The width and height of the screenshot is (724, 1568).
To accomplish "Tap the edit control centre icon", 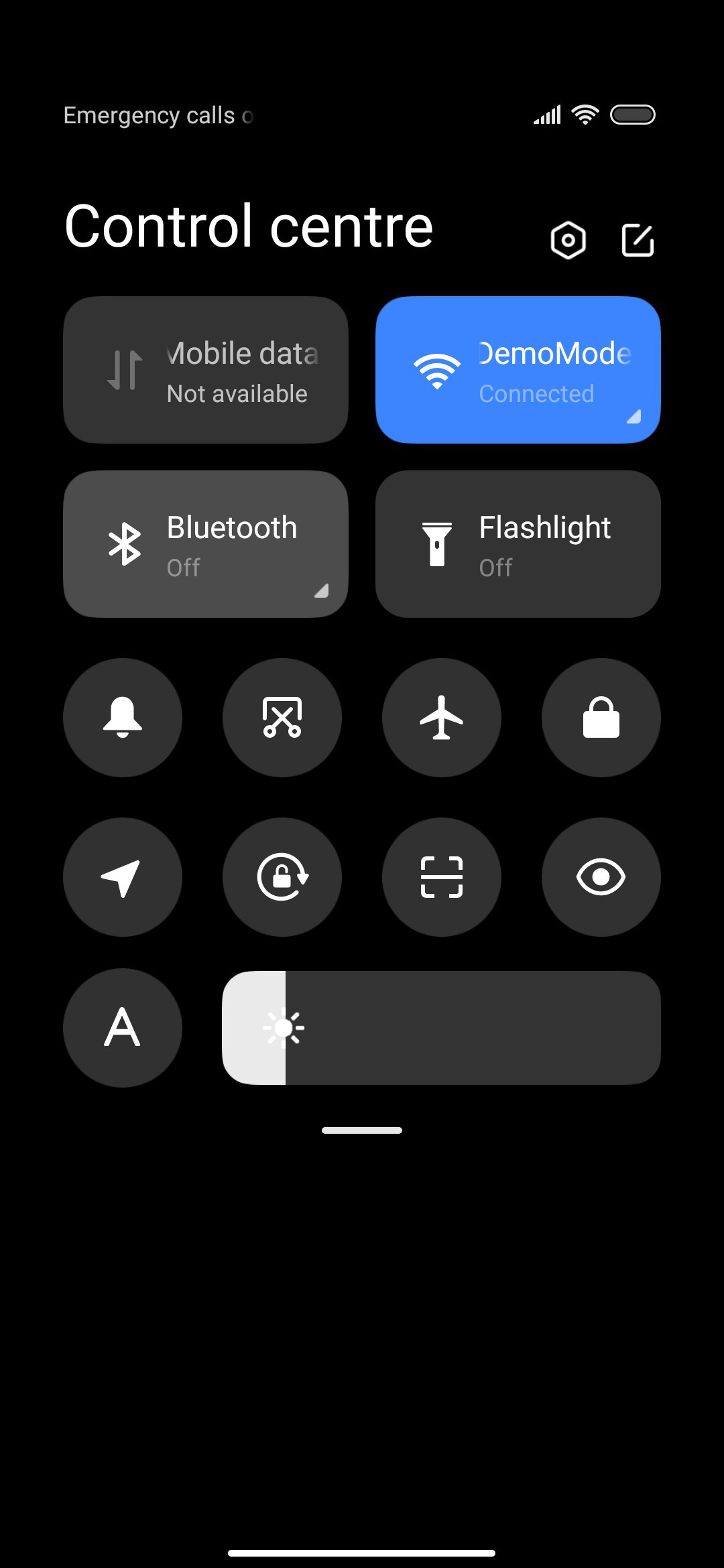I will click(638, 240).
